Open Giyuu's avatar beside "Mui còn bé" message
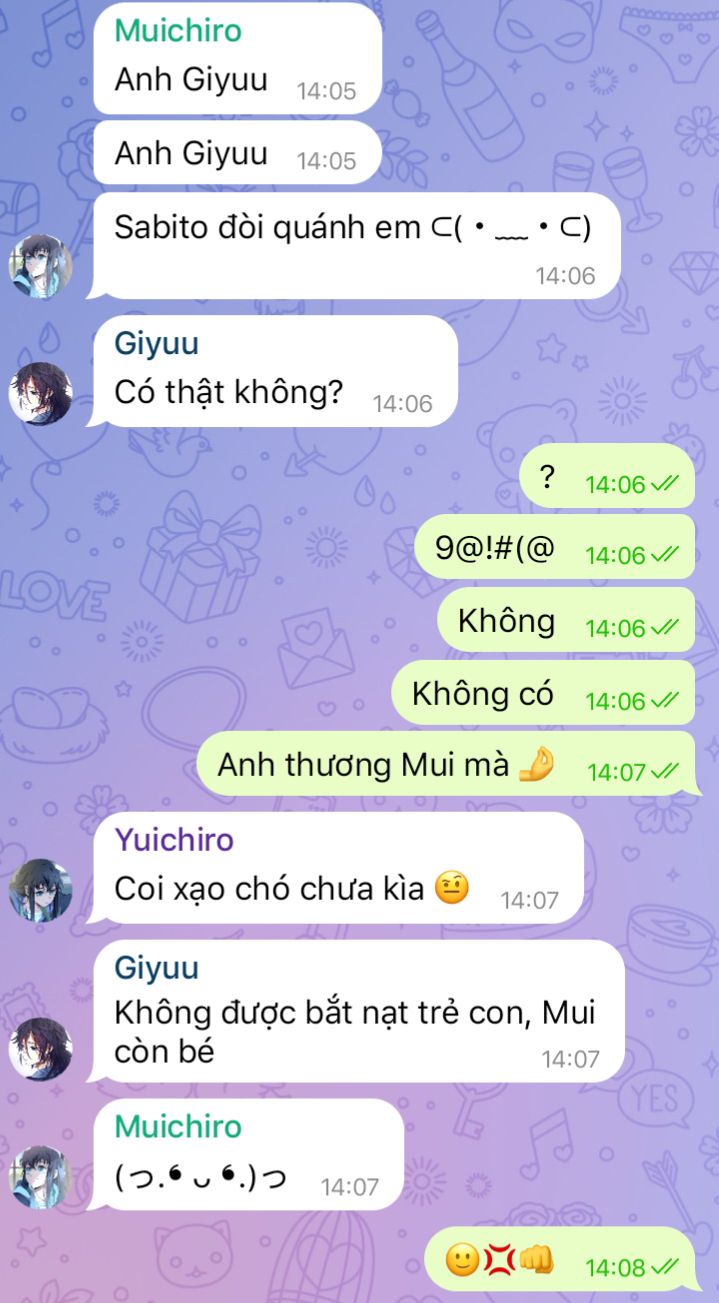The height and width of the screenshot is (1303, 719). click(x=41, y=1049)
